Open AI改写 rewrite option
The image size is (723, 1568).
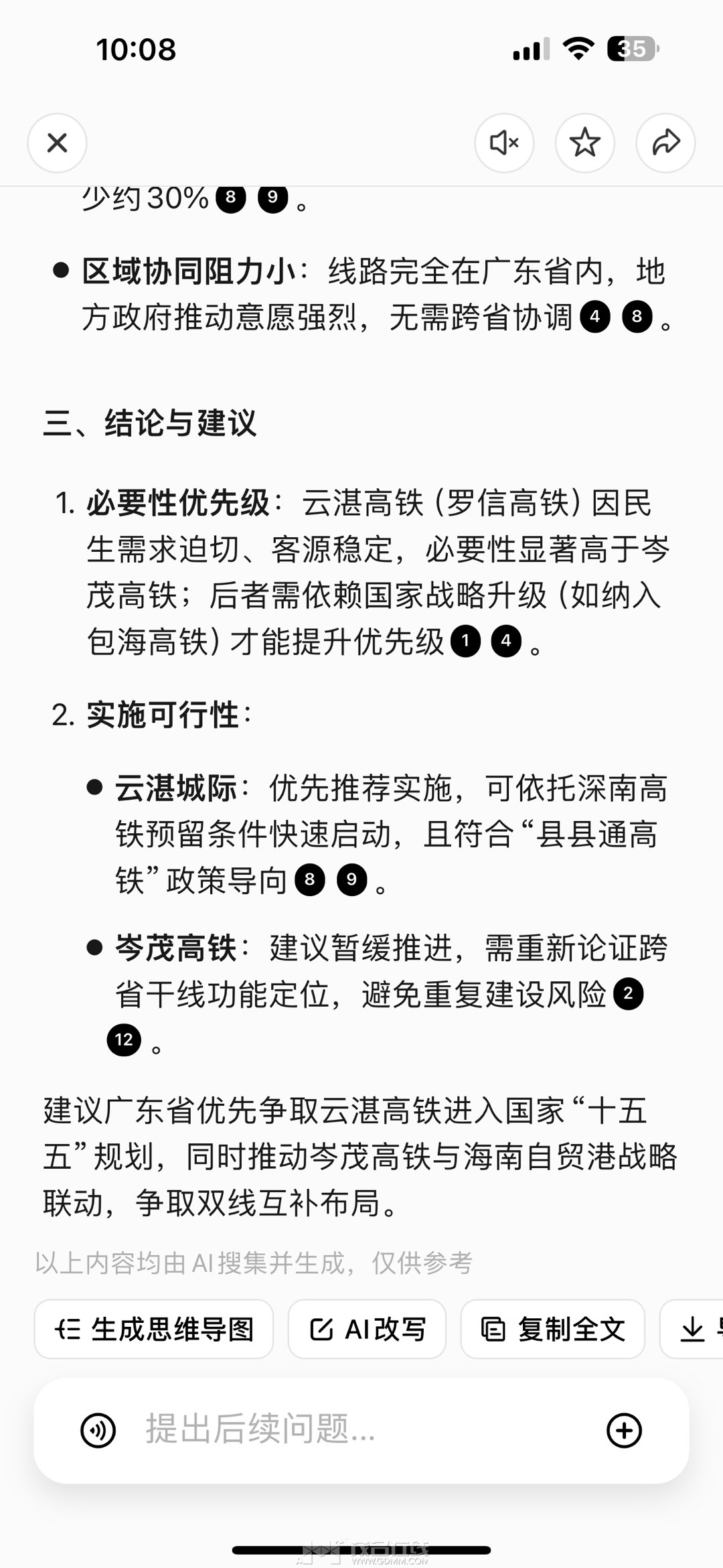click(367, 1330)
